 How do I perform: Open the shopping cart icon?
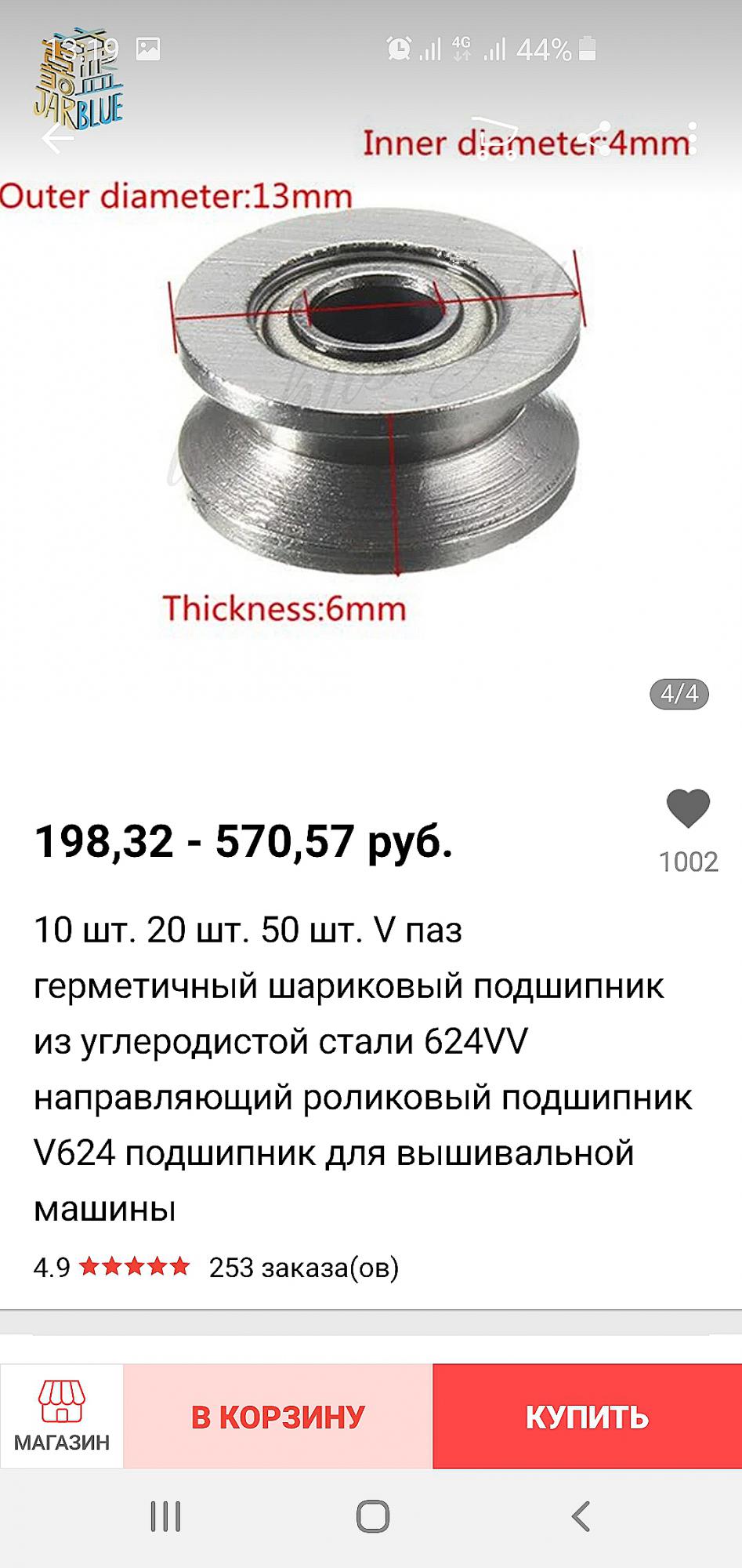[x=498, y=140]
